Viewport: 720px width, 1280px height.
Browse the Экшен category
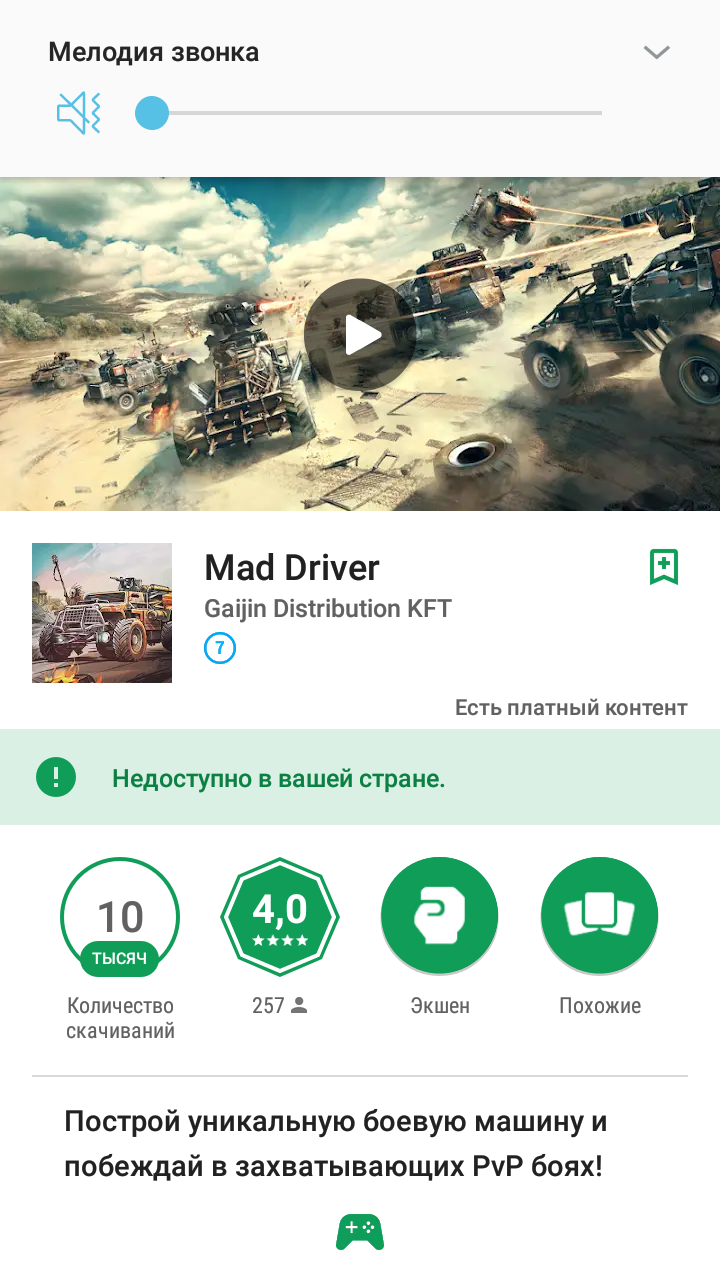[x=440, y=916]
